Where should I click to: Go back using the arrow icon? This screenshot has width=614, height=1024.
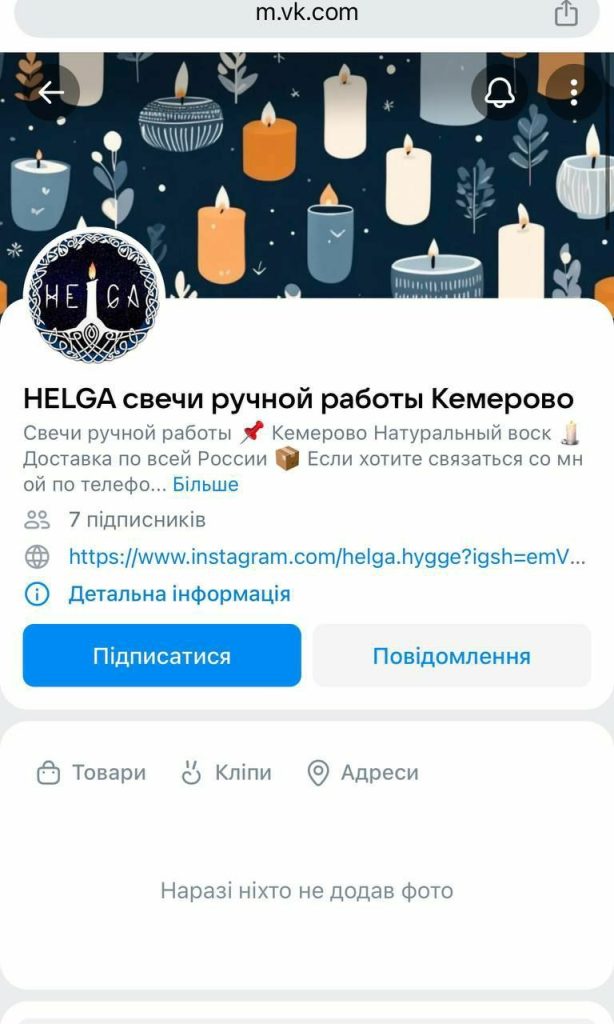click(x=51, y=92)
